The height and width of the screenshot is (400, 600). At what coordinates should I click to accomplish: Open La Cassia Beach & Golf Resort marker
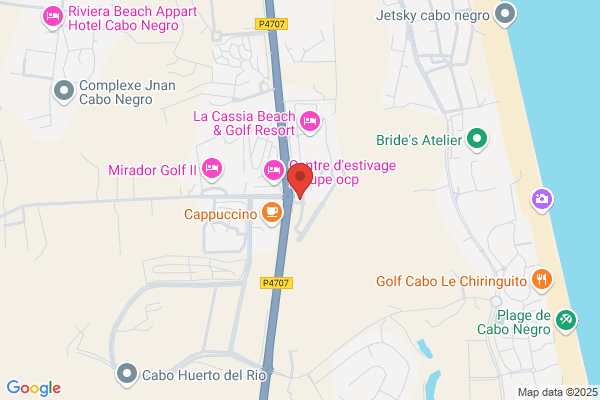click(310, 122)
